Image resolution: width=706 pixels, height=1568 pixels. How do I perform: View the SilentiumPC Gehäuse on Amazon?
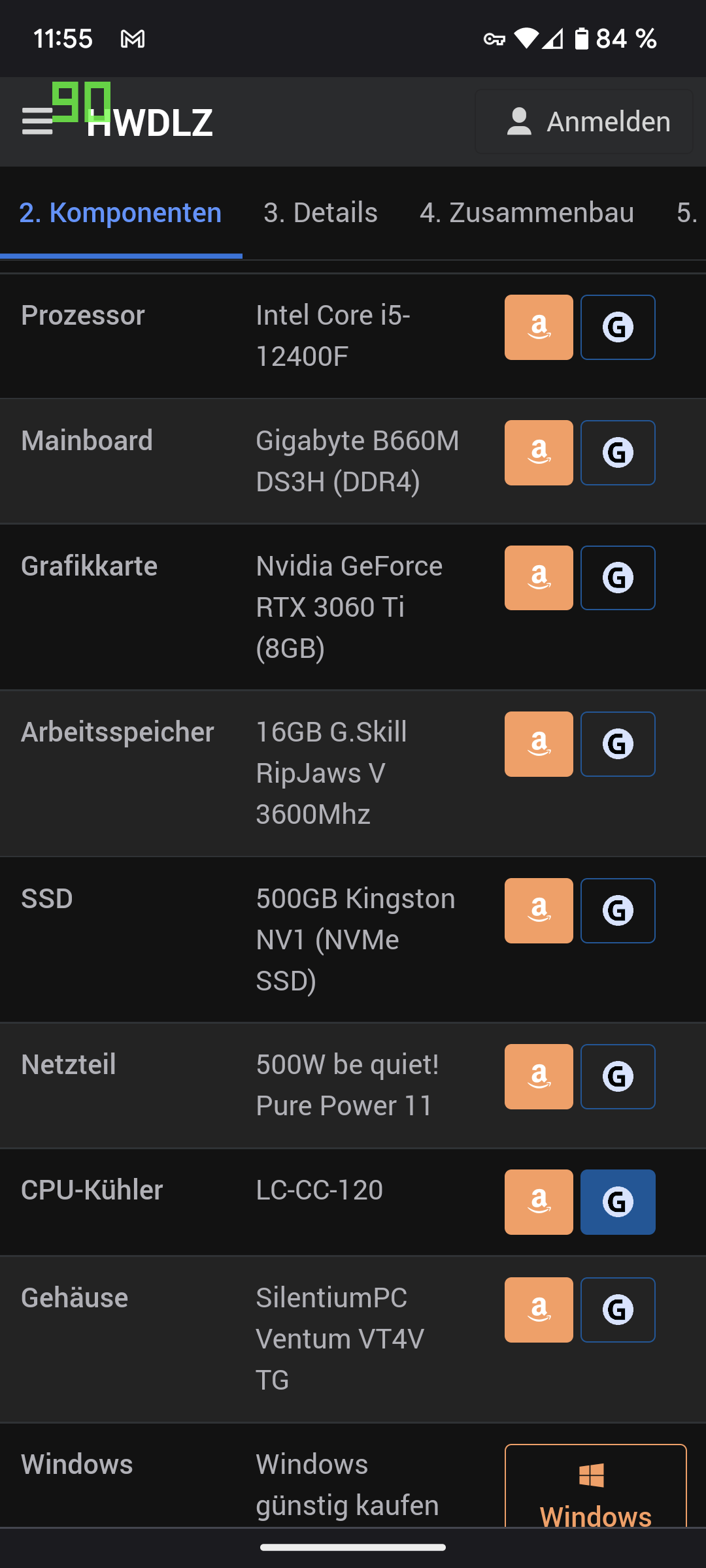(x=539, y=1310)
